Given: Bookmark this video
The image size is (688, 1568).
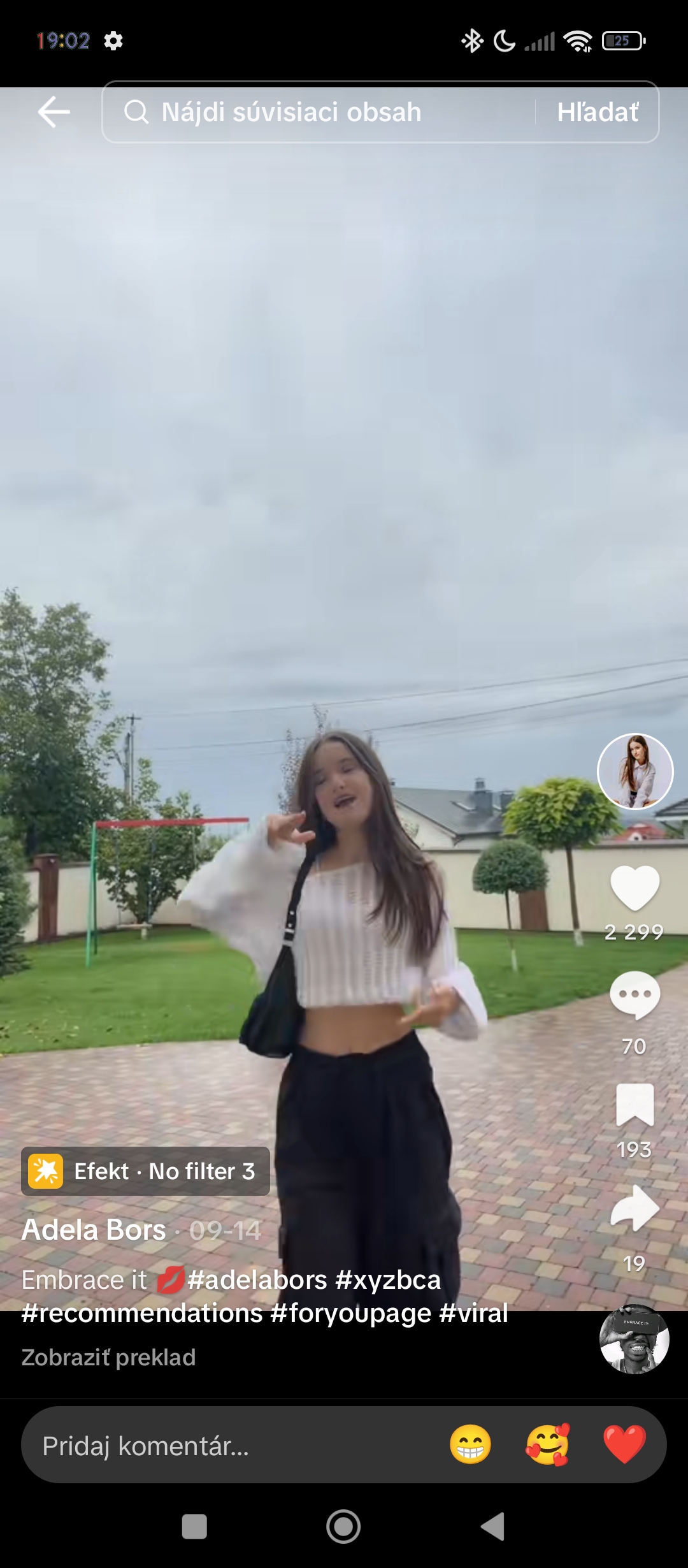Looking at the screenshot, I should click(x=634, y=1105).
